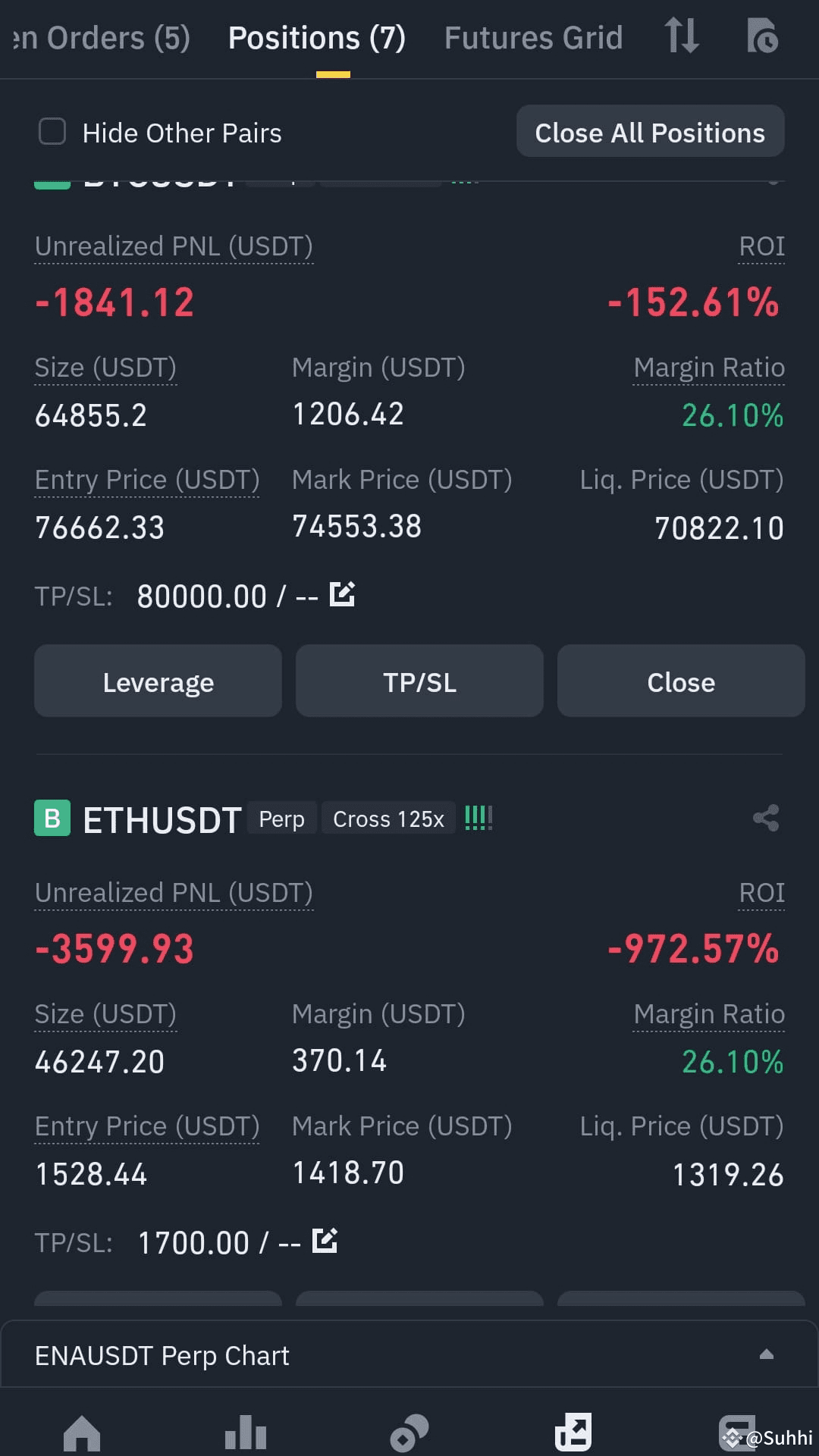The width and height of the screenshot is (819, 1456).
Task: Open the Trade tab in bottom bar
Action: pos(409,1433)
